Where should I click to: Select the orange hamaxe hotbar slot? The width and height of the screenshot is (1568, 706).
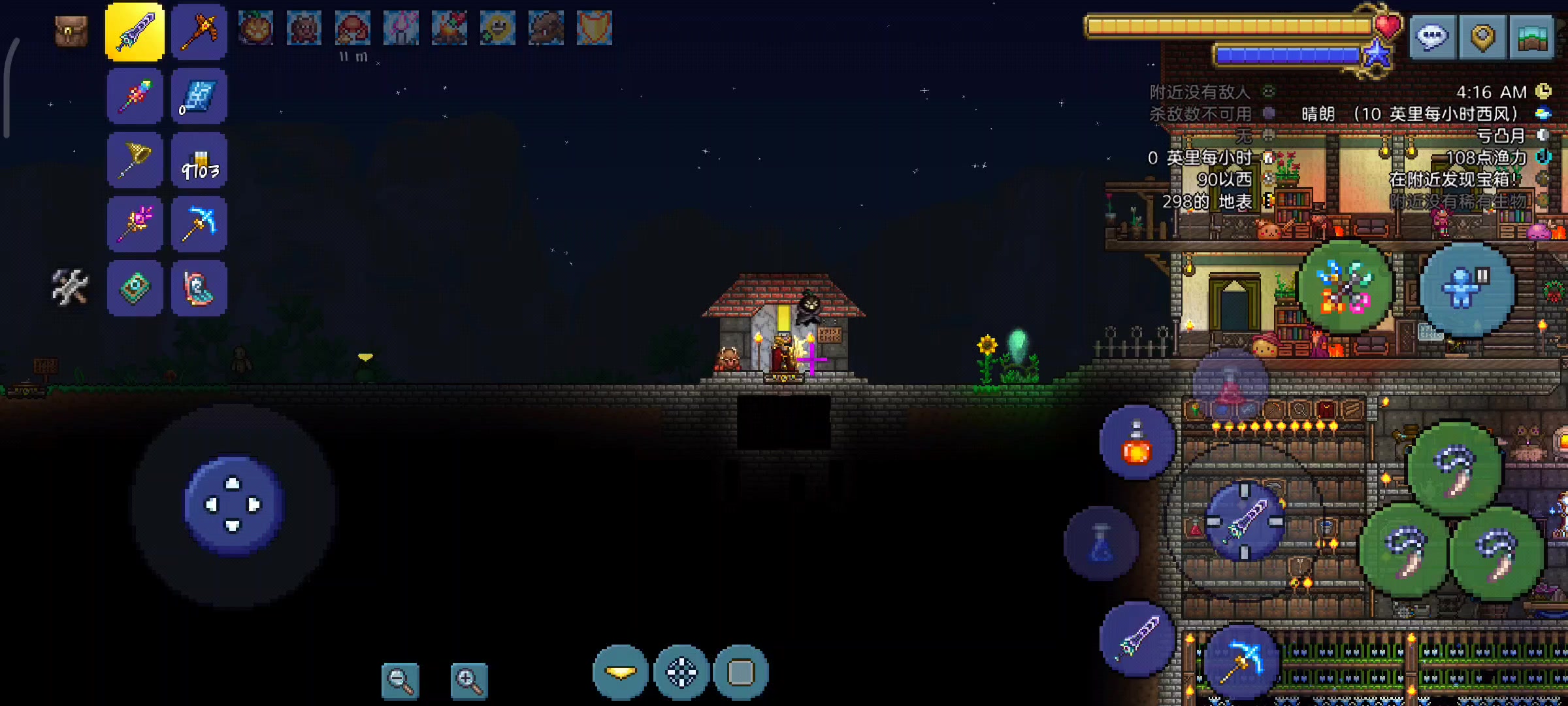pyautogui.click(x=199, y=31)
